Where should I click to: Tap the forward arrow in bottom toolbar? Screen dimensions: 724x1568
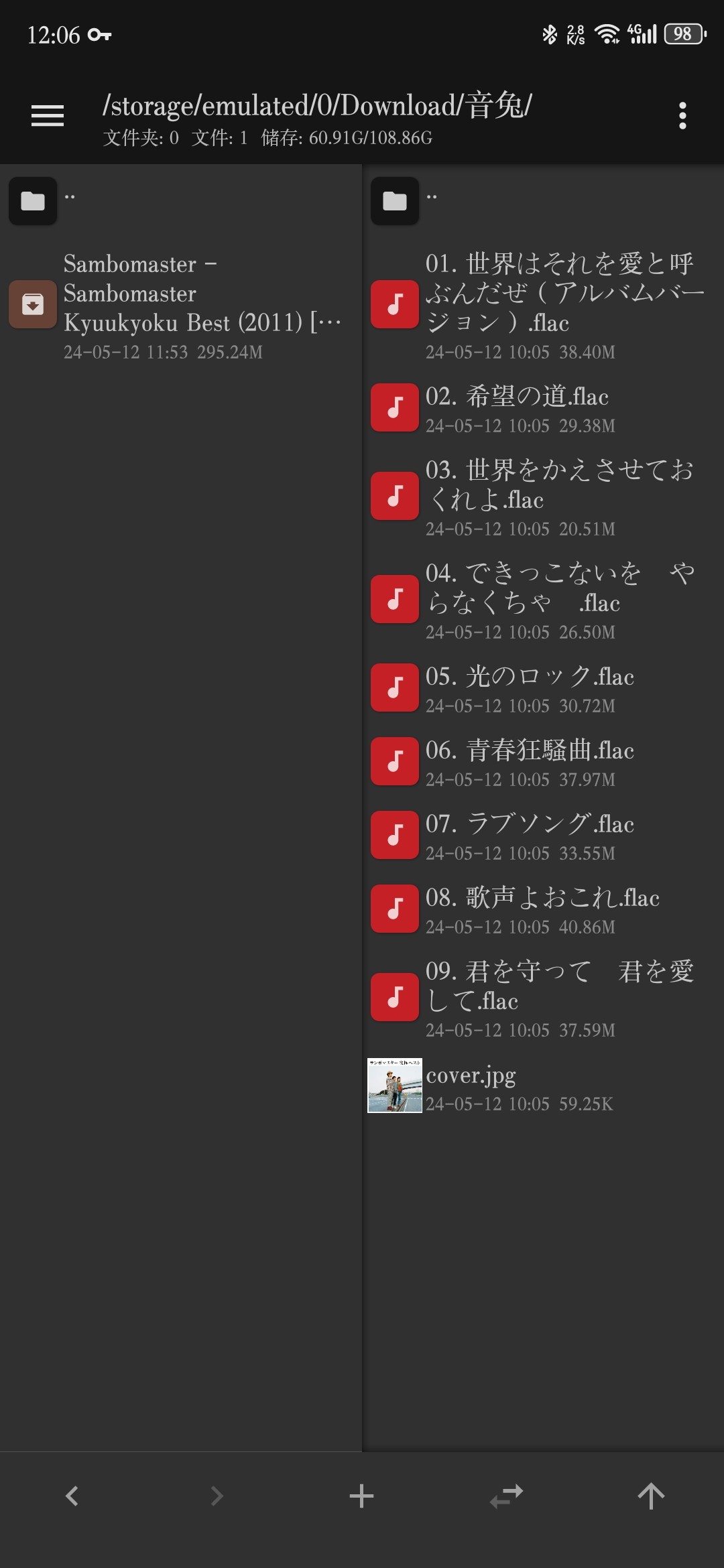[217, 1496]
